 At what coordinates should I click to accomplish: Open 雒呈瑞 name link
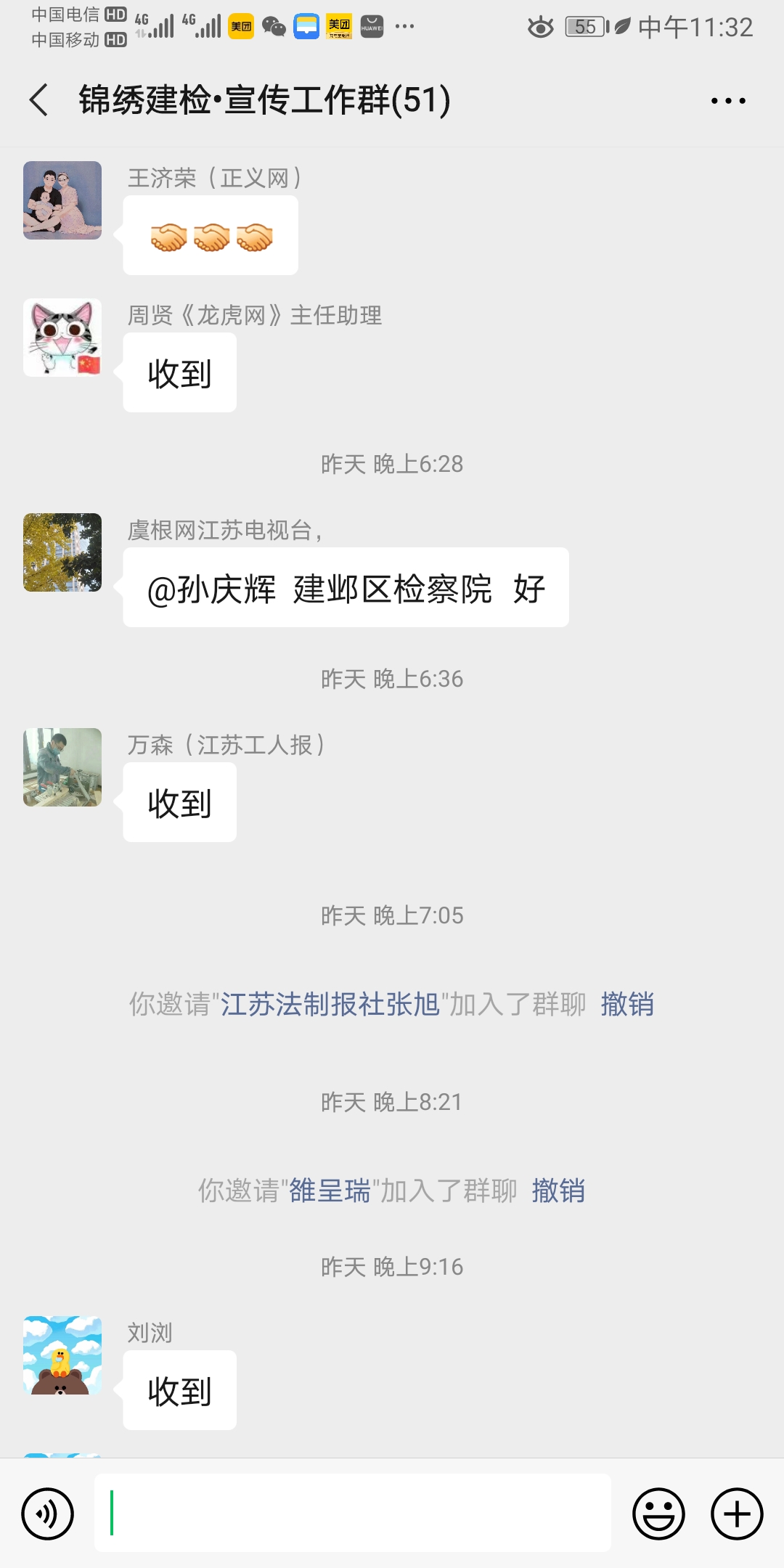click(330, 1191)
